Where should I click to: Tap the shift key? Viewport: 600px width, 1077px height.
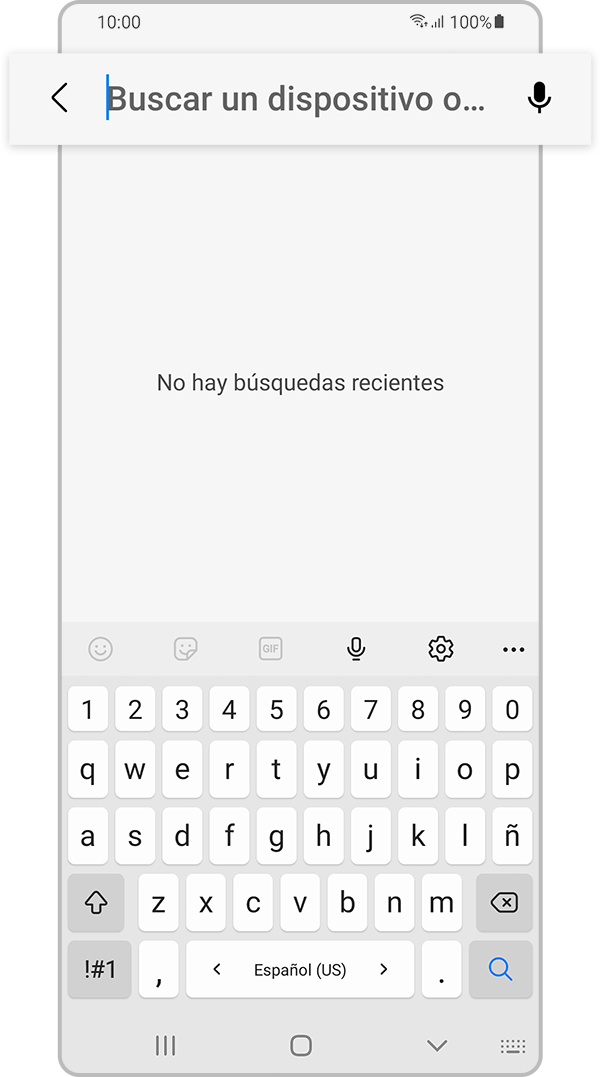96,903
